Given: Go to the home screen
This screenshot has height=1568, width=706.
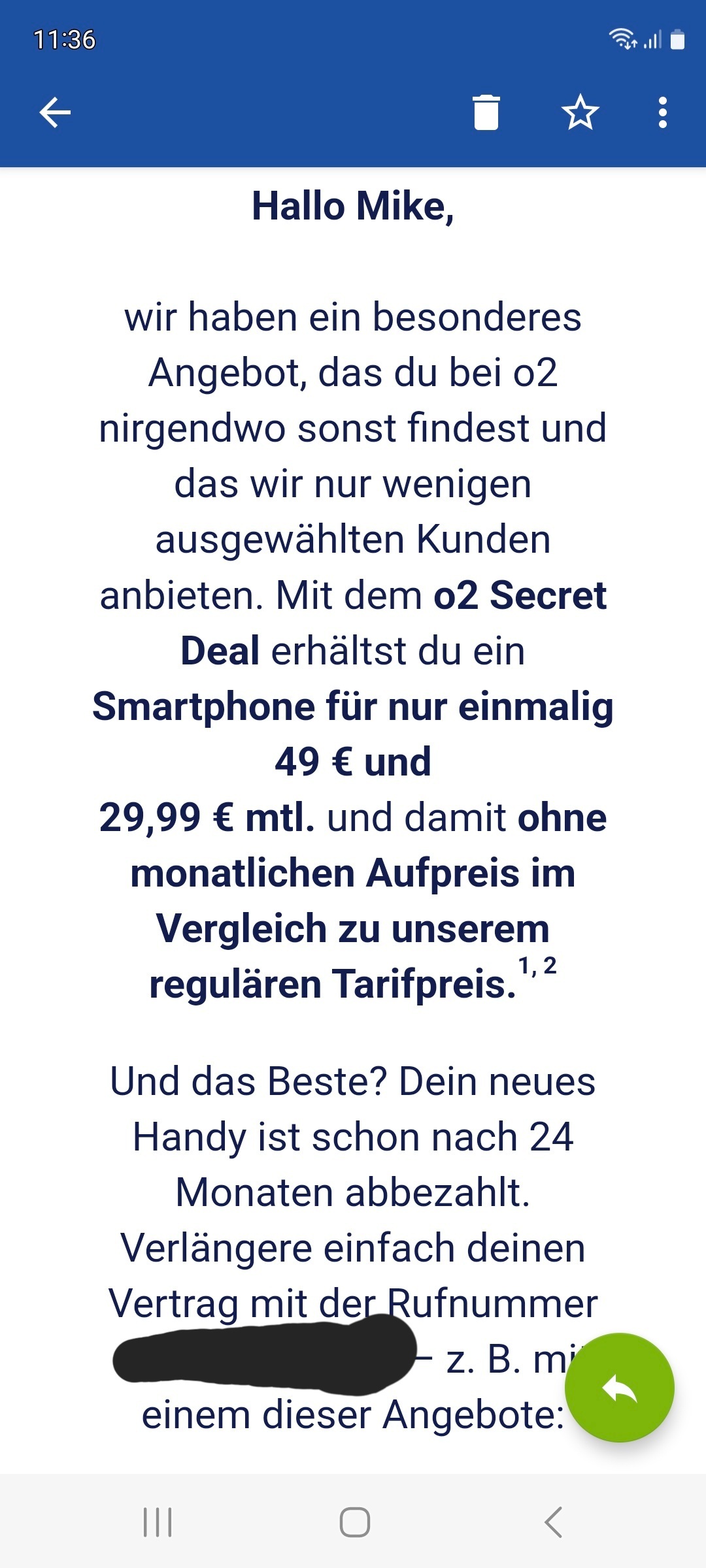Looking at the screenshot, I should [354, 1522].
